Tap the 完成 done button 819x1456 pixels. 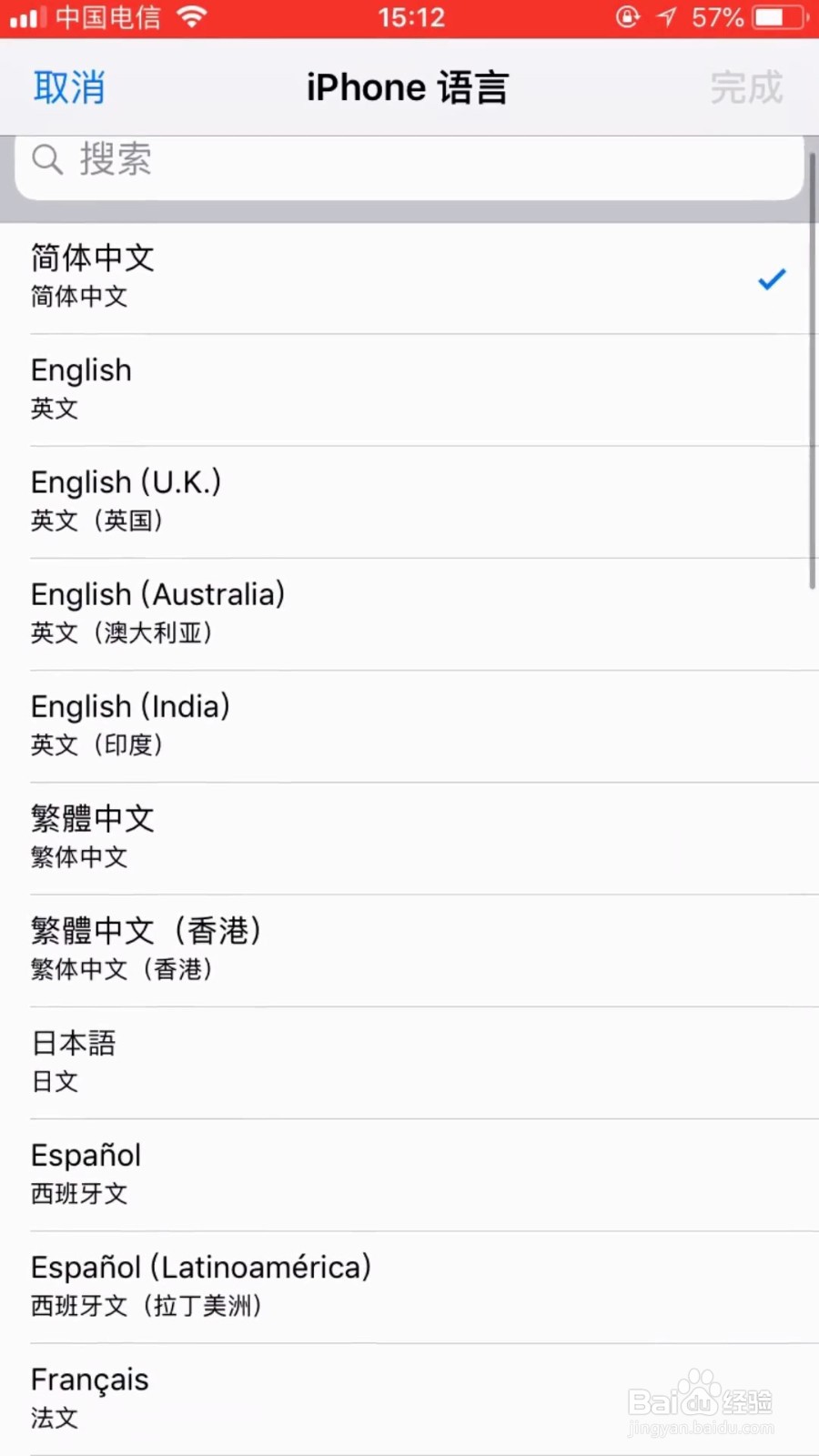(746, 86)
